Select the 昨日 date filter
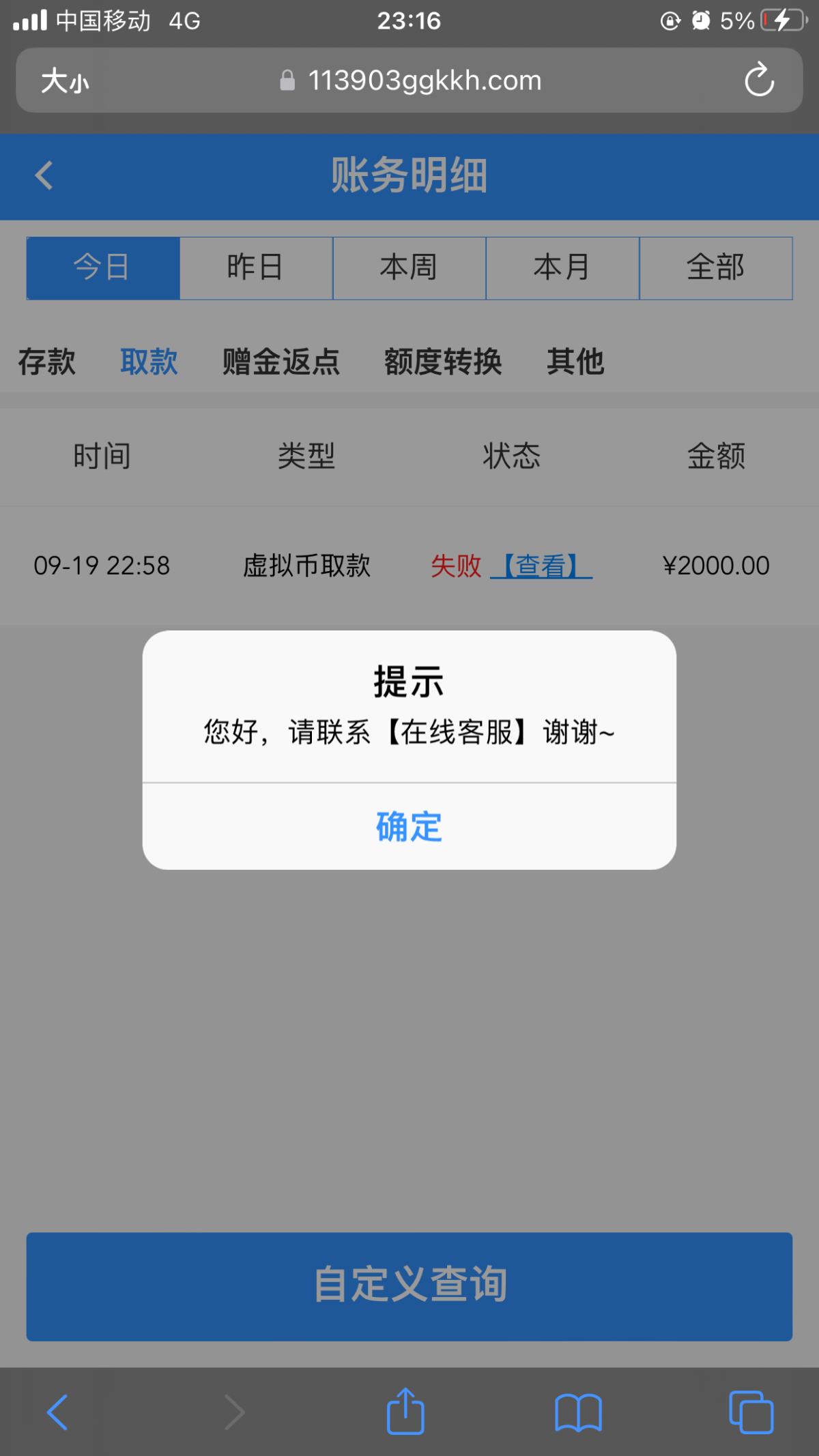Image resolution: width=819 pixels, height=1456 pixels. point(255,267)
